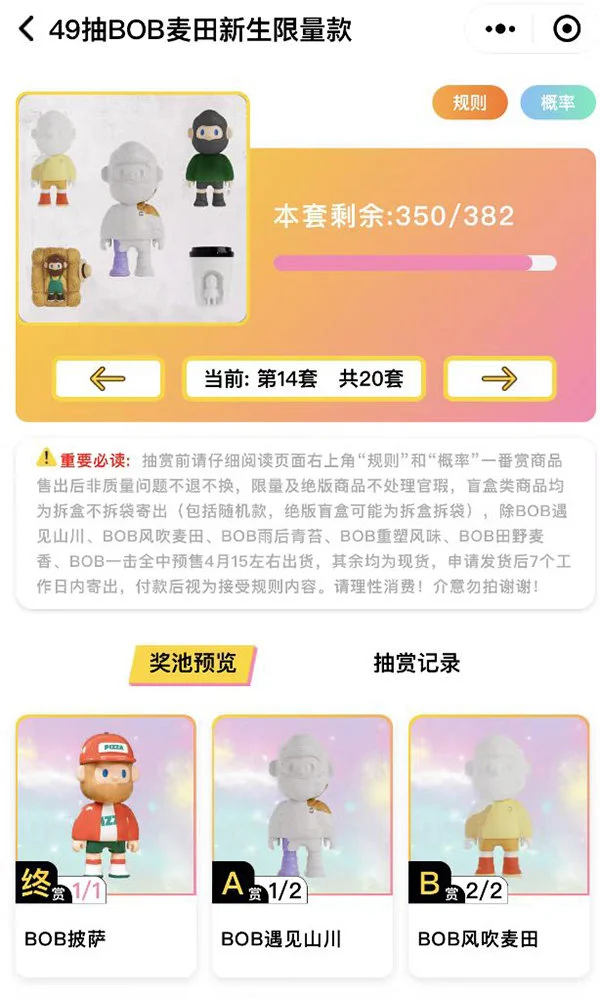Screen dimensions: 600x998
Task: Go to the next set with the right arrow
Action: 498,379
